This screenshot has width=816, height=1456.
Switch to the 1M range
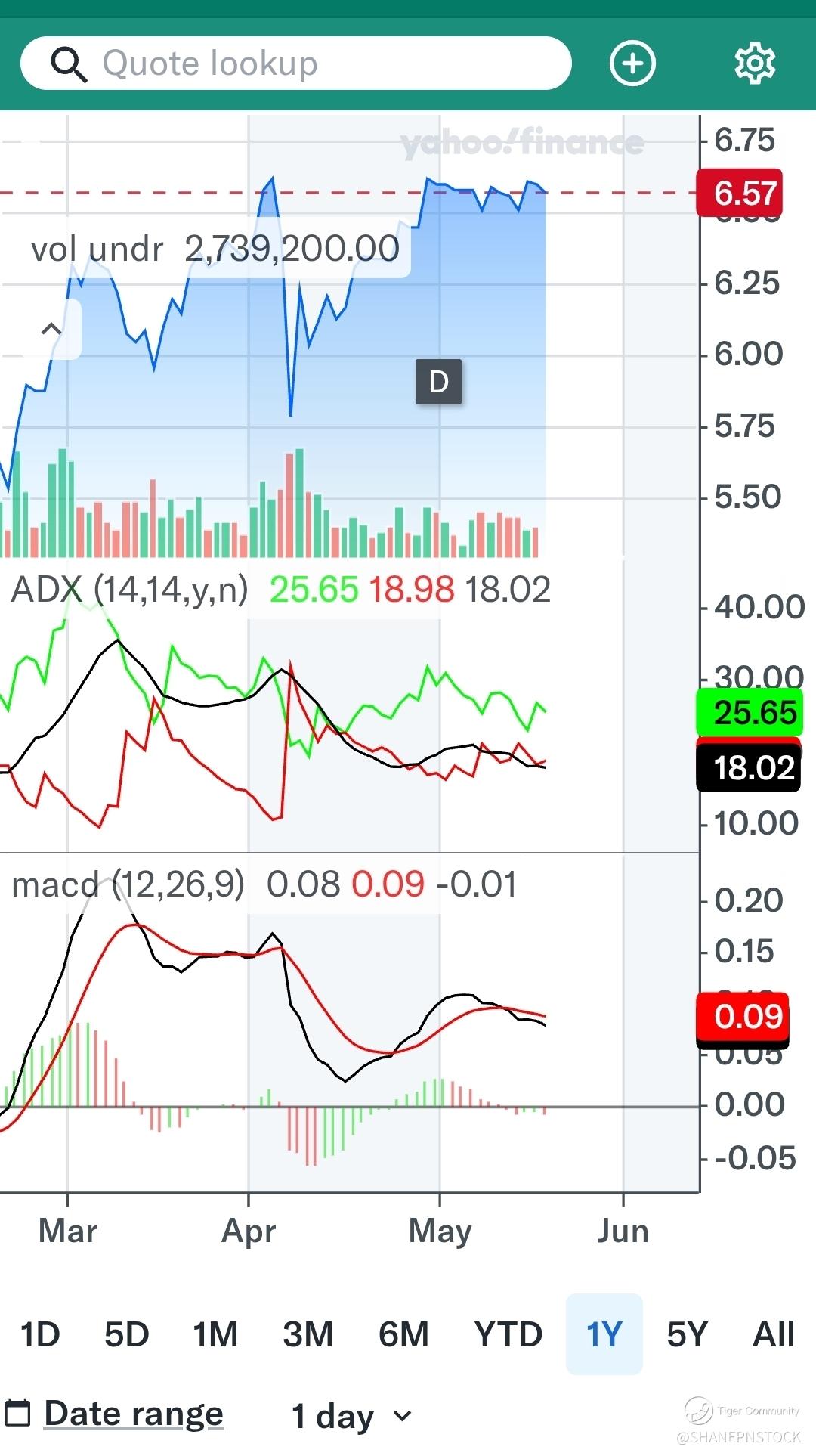click(x=215, y=1334)
